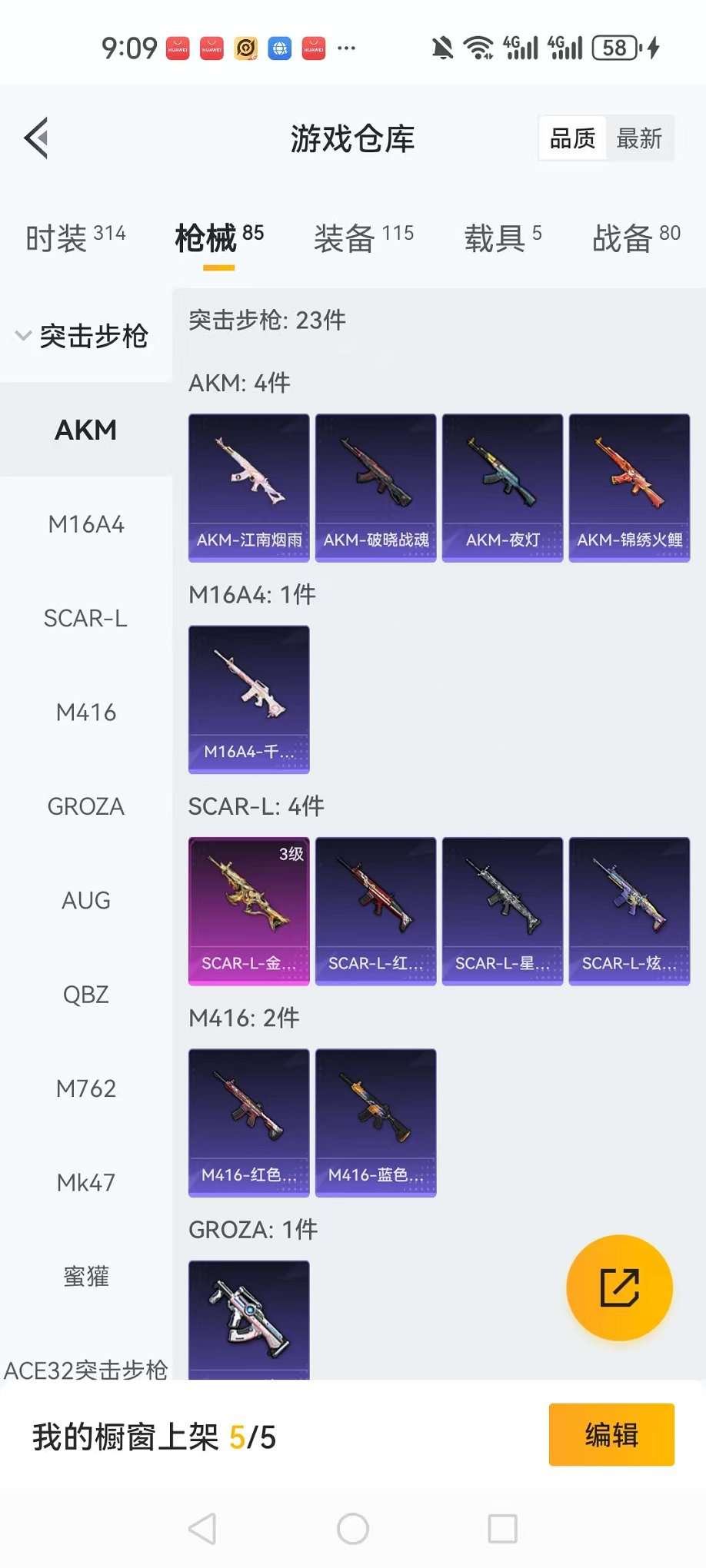Open the M16A4-千 skin tile
706x1568 pixels.
point(249,699)
